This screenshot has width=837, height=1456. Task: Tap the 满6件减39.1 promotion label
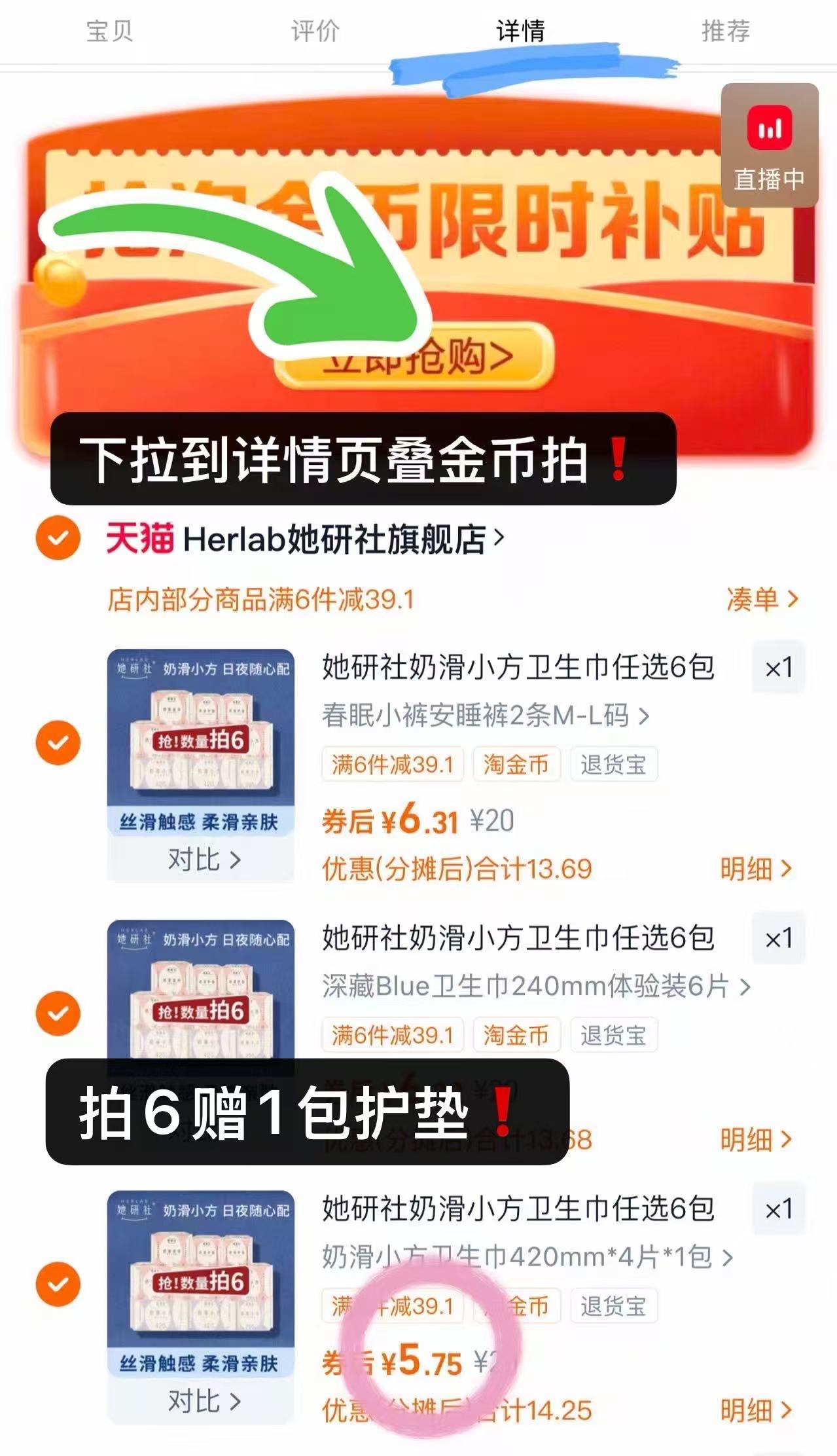point(391,765)
